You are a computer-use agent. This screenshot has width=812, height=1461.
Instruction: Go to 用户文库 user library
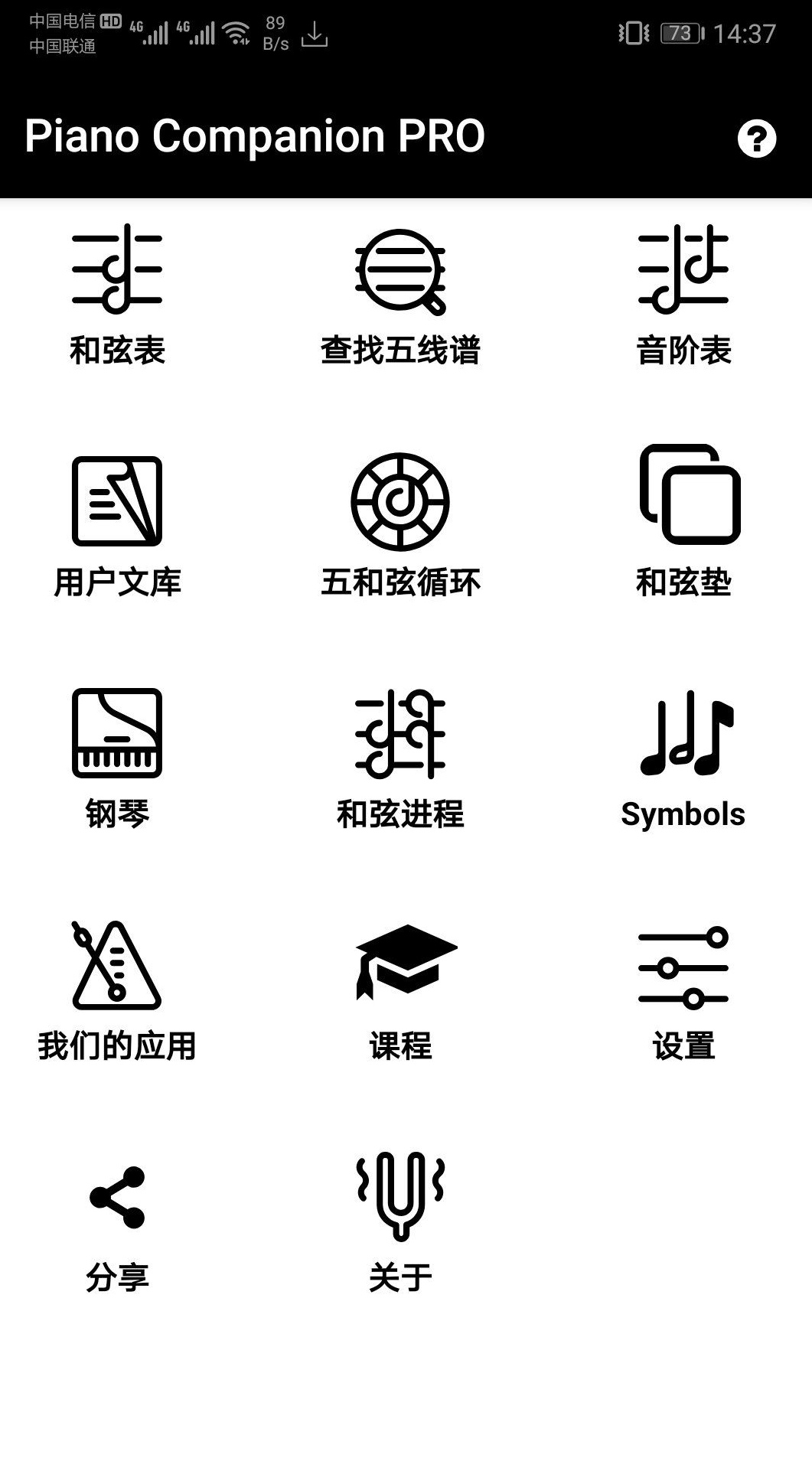117,527
